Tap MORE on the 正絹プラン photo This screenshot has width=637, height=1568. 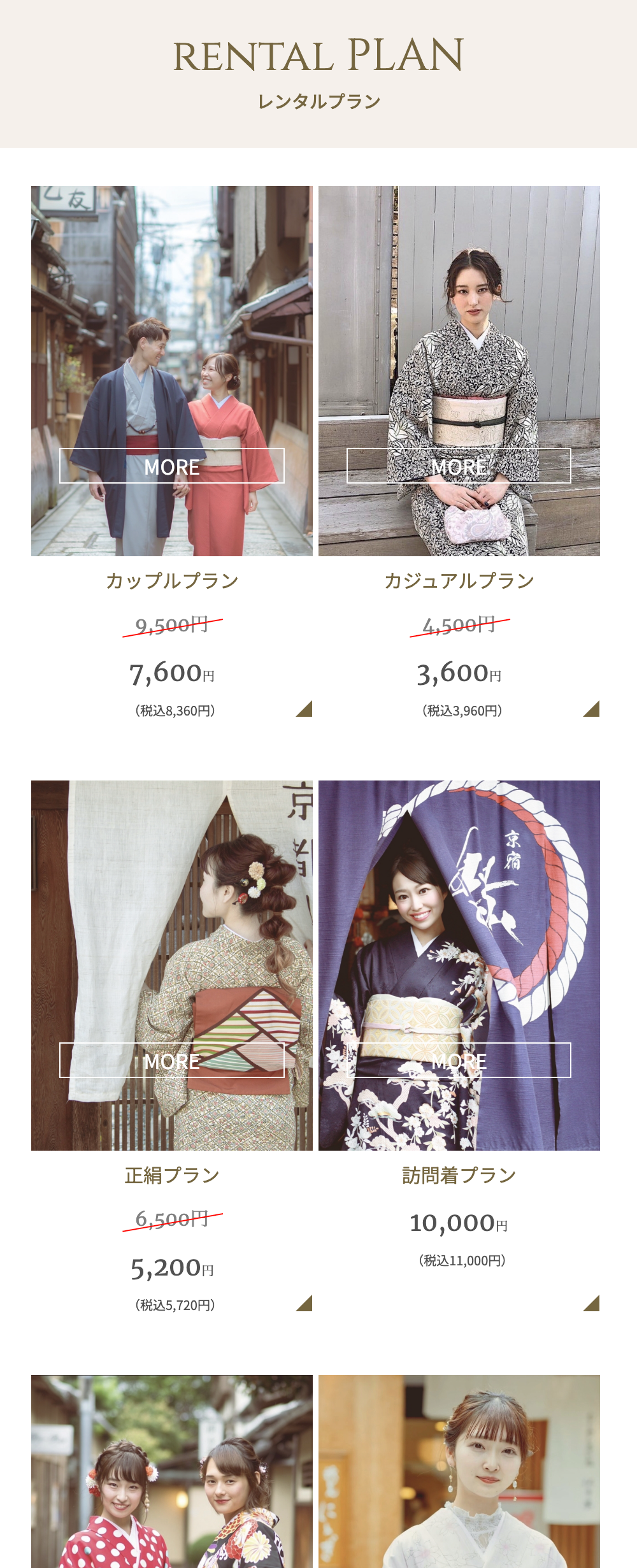(x=172, y=1060)
